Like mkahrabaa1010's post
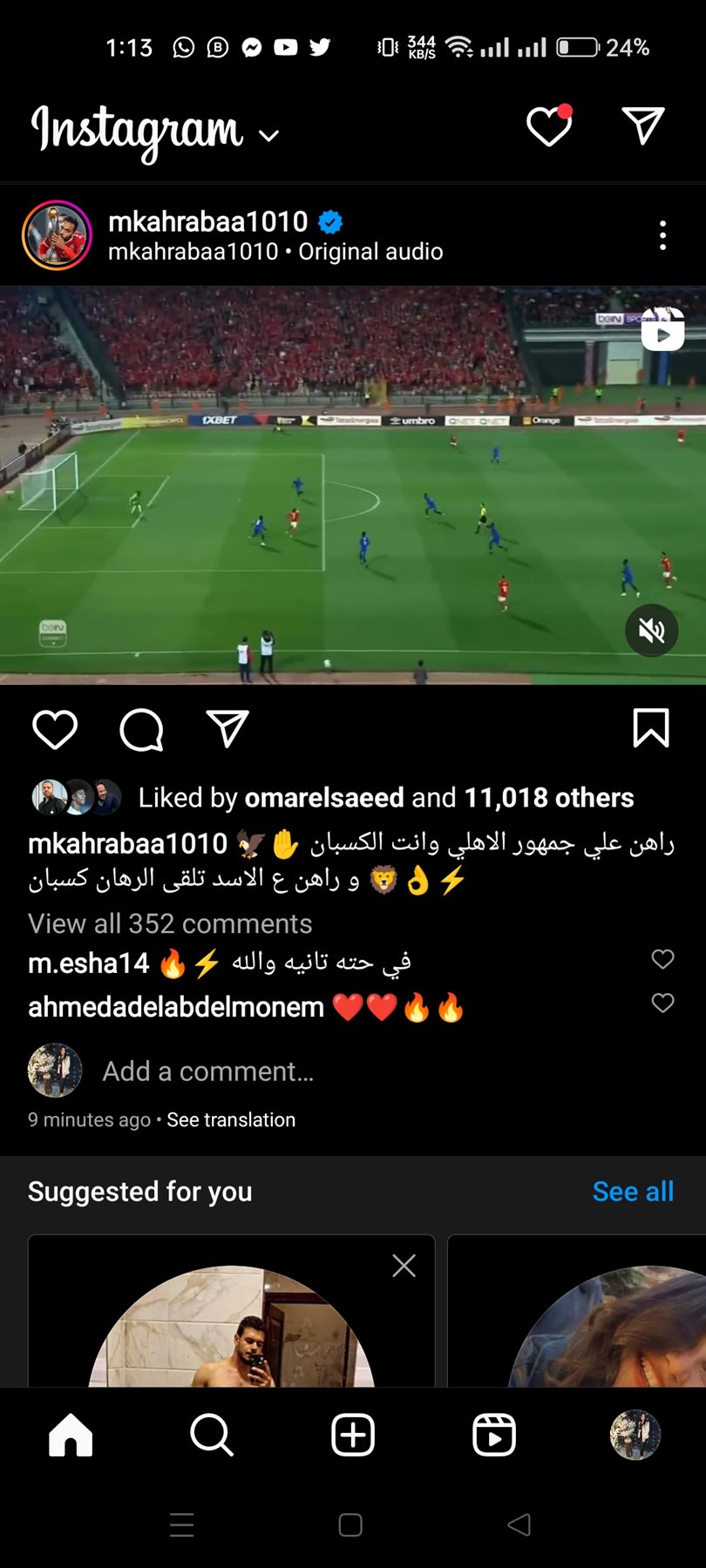The image size is (706, 1568). [55, 729]
